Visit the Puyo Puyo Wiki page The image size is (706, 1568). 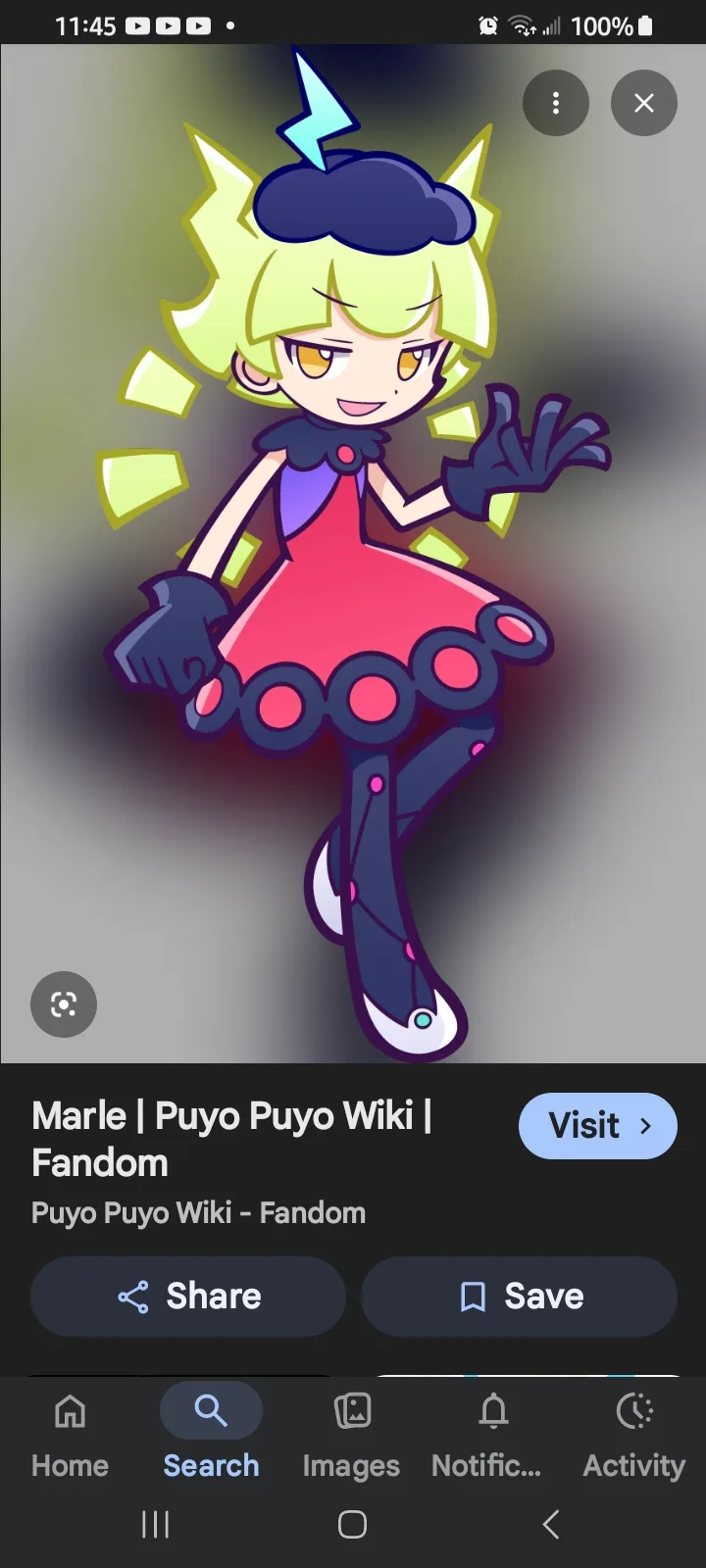point(597,1126)
